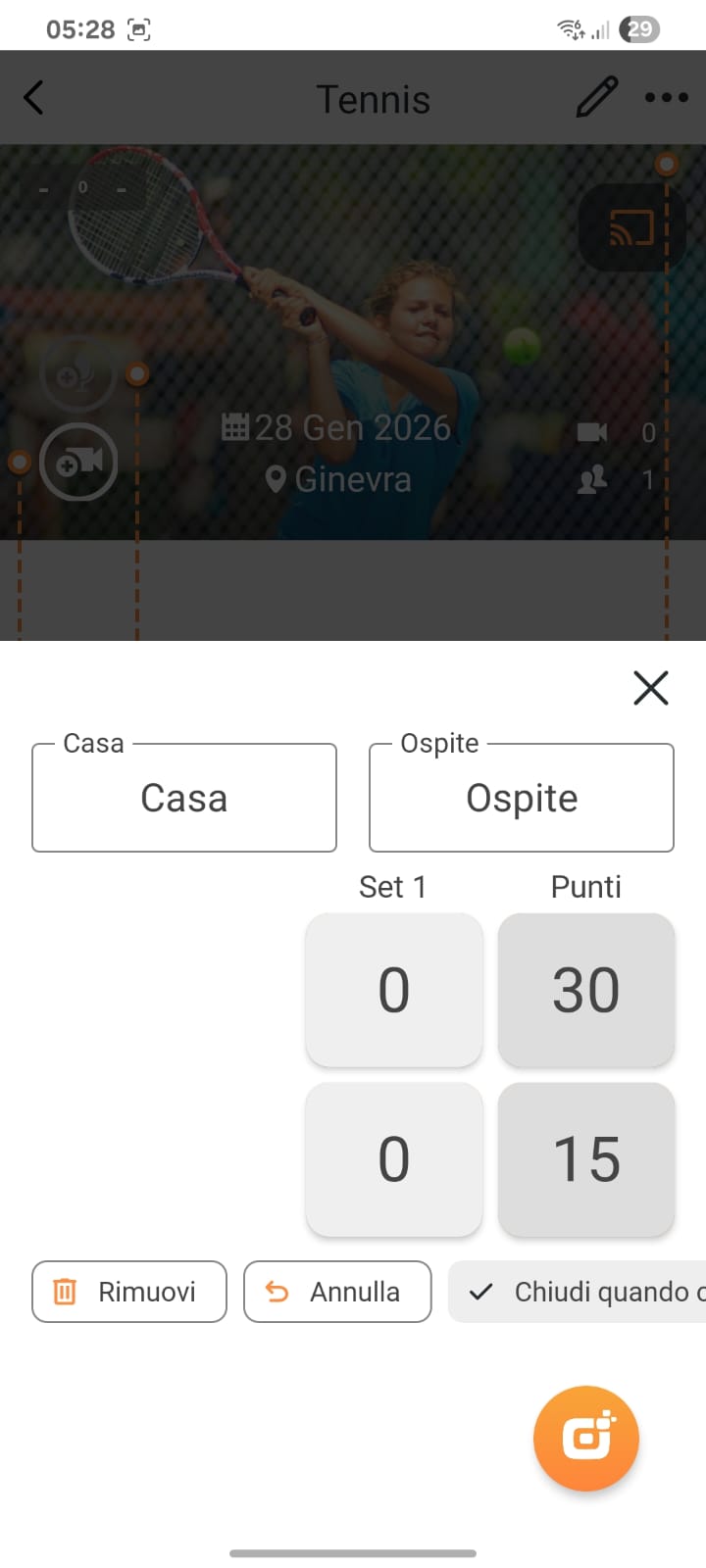Close the score editing panel

[x=651, y=688]
